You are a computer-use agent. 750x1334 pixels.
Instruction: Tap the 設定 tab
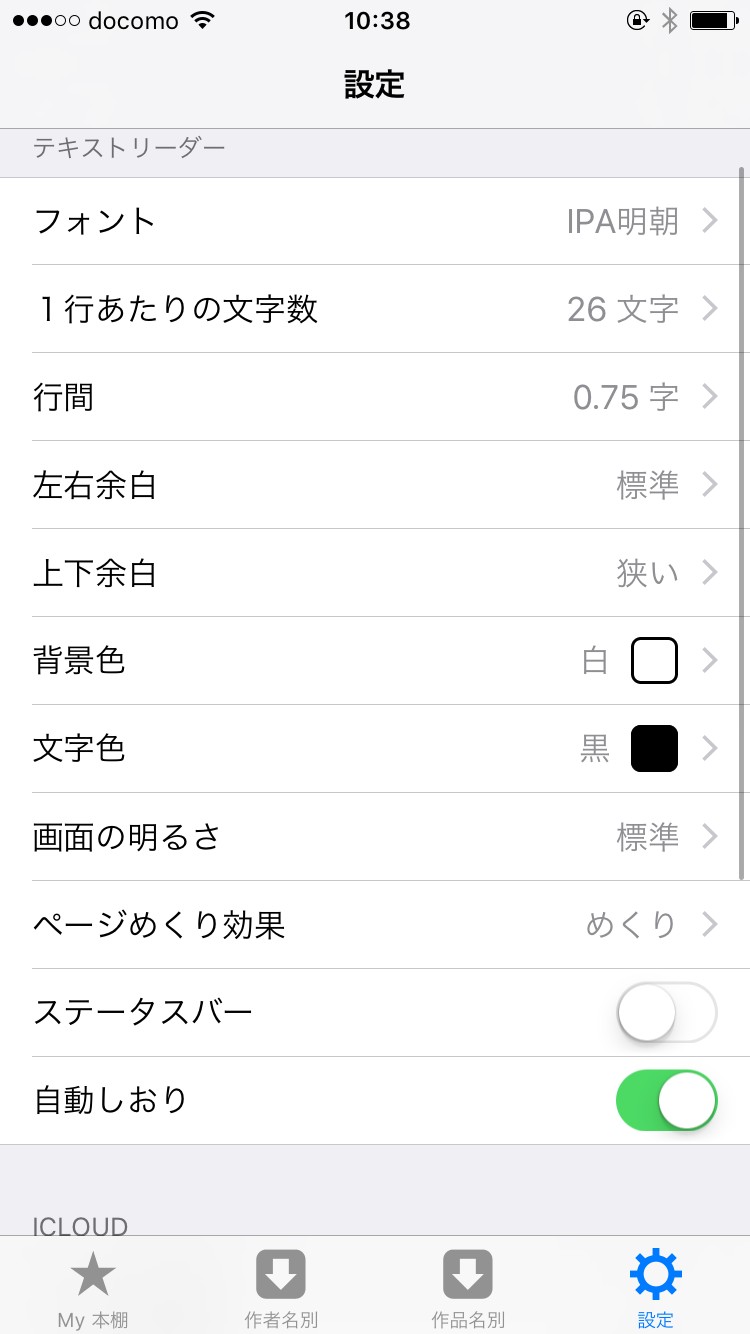[x=656, y=1290]
